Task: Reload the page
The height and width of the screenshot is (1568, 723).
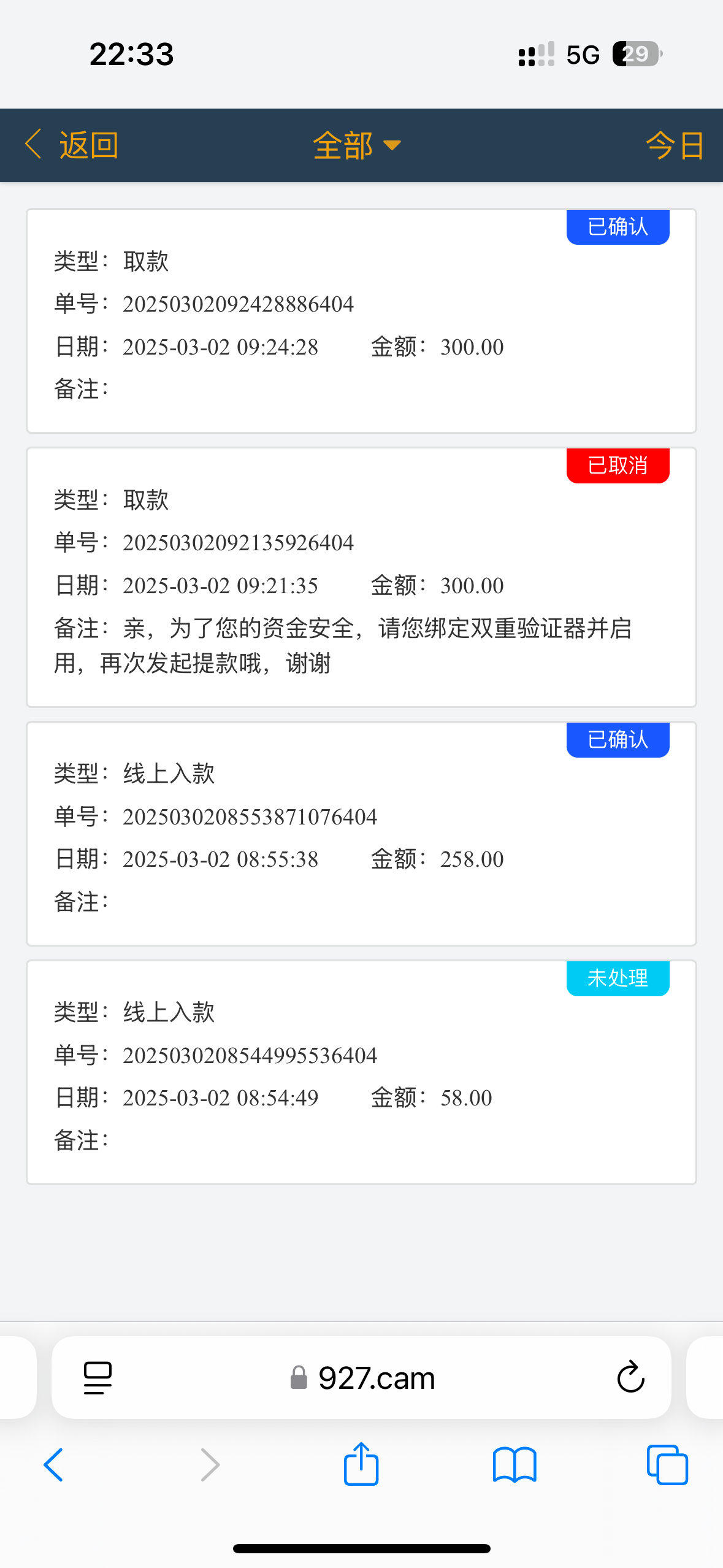Action: (x=630, y=1378)
